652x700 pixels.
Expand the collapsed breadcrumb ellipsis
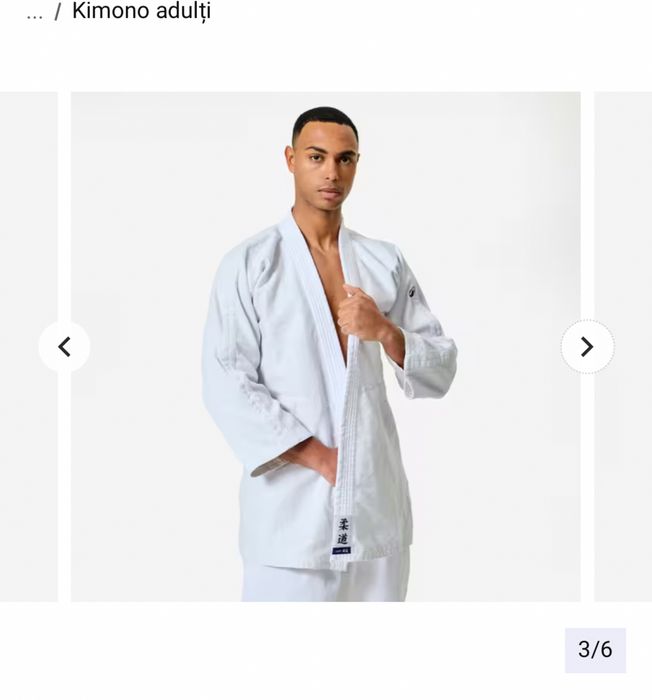coord(34,14)
